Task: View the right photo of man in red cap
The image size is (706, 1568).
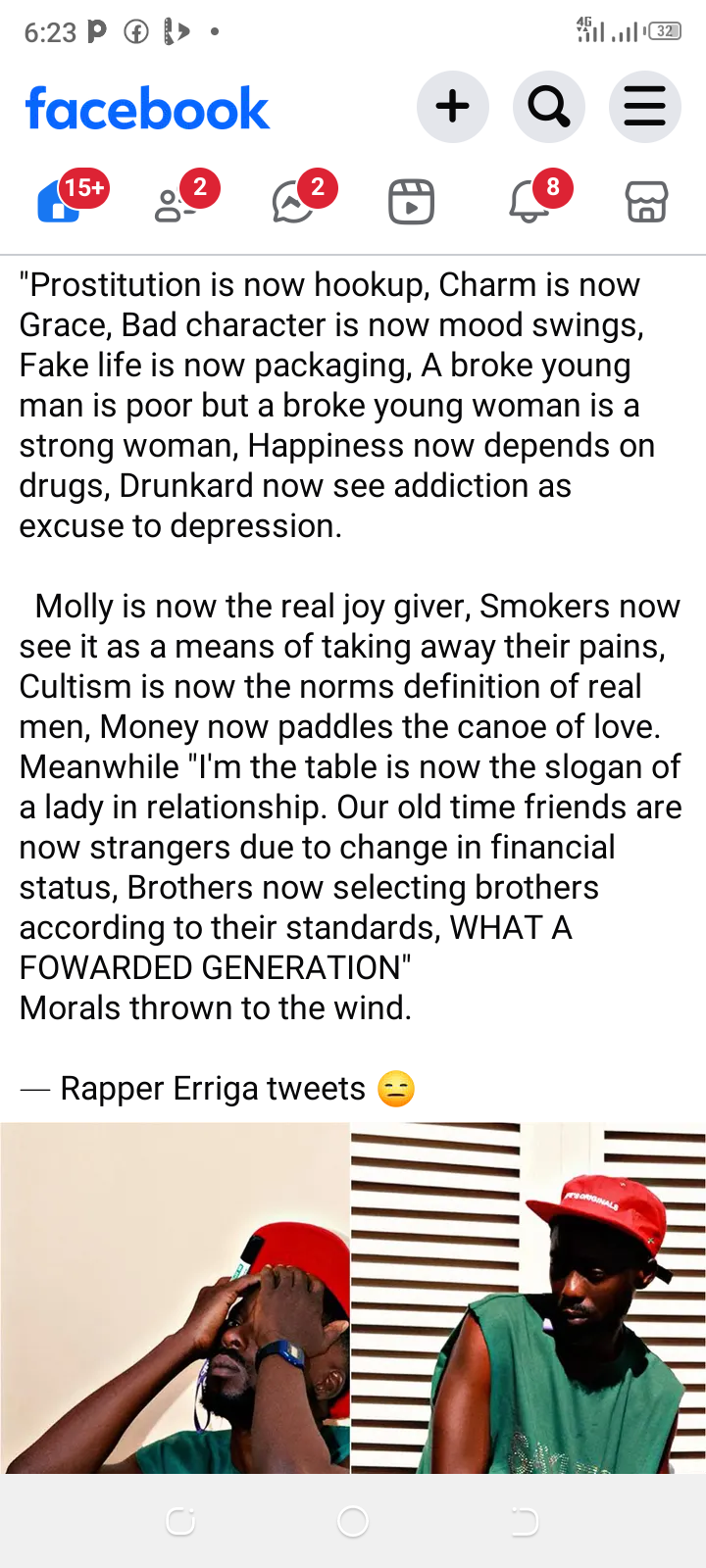Action: point(529,1298)
